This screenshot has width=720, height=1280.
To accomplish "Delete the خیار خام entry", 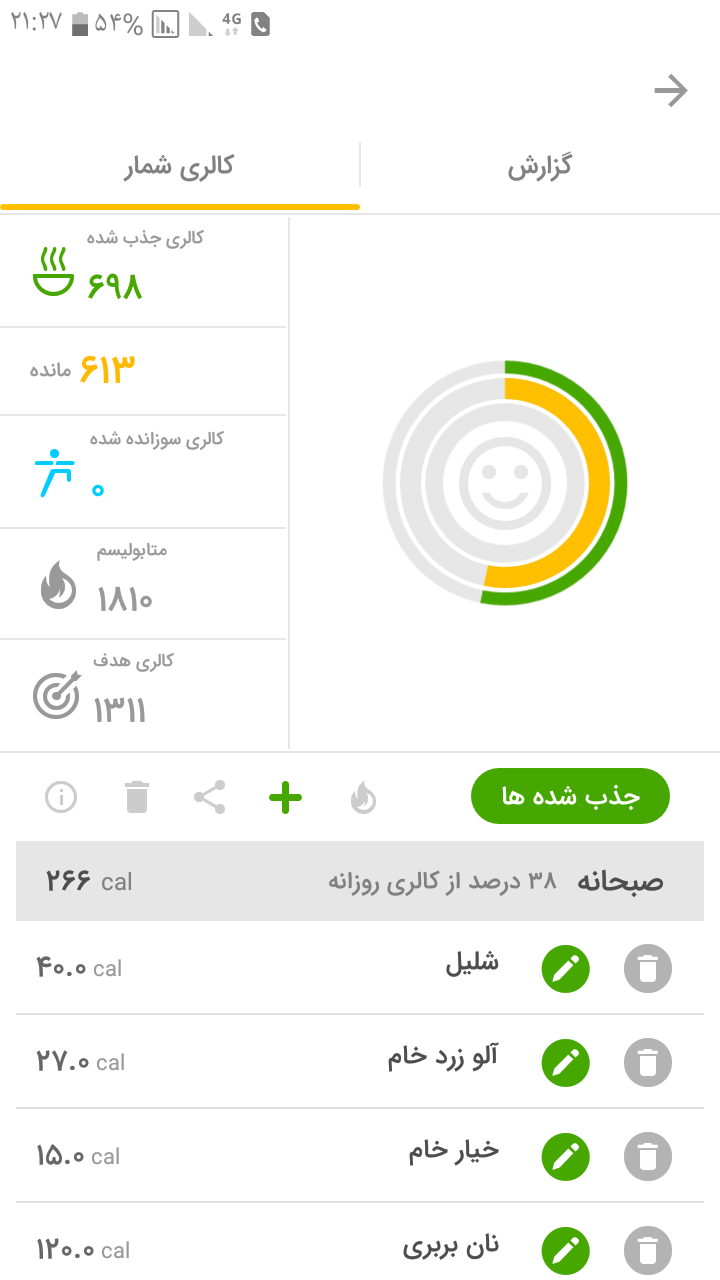I will (648, 1156).
